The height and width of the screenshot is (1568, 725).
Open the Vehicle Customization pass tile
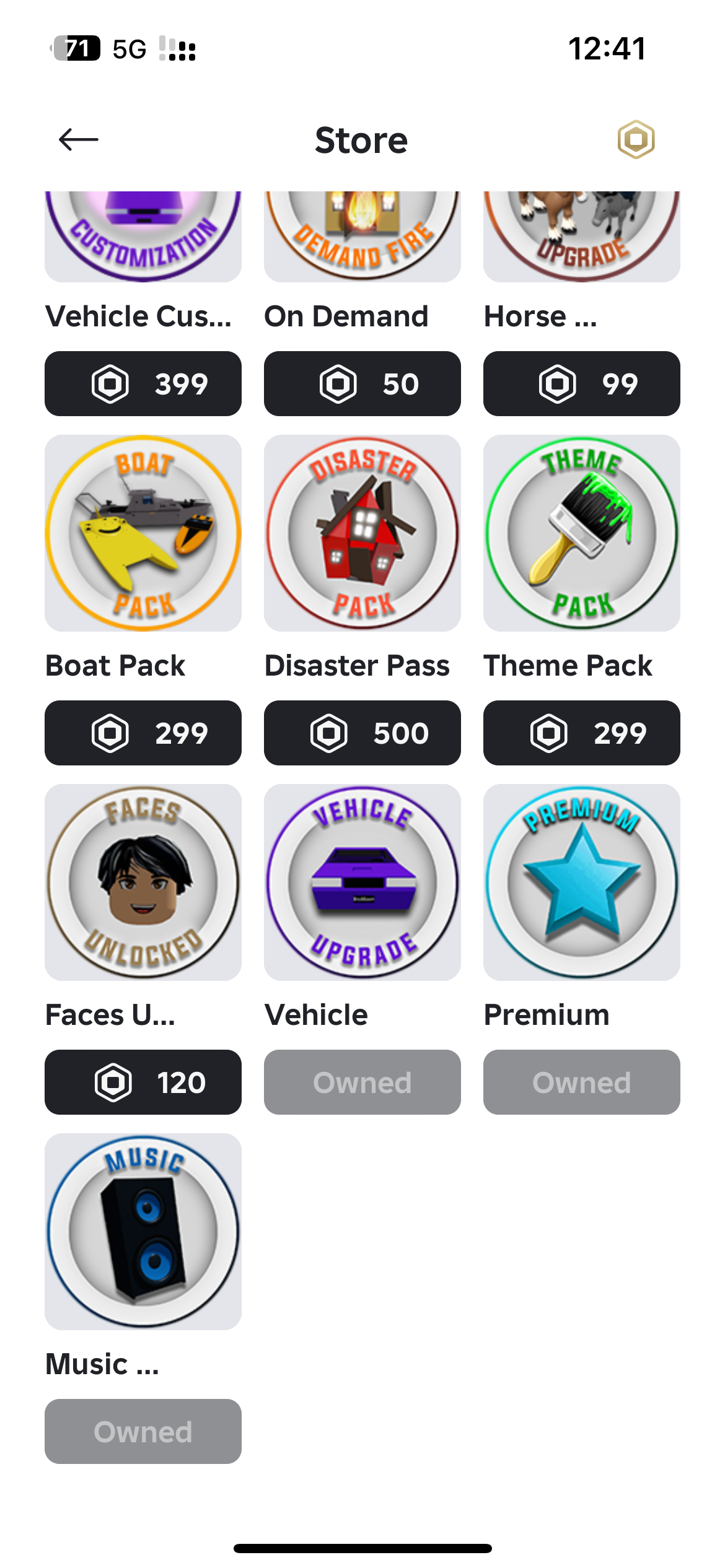[143, 237]
